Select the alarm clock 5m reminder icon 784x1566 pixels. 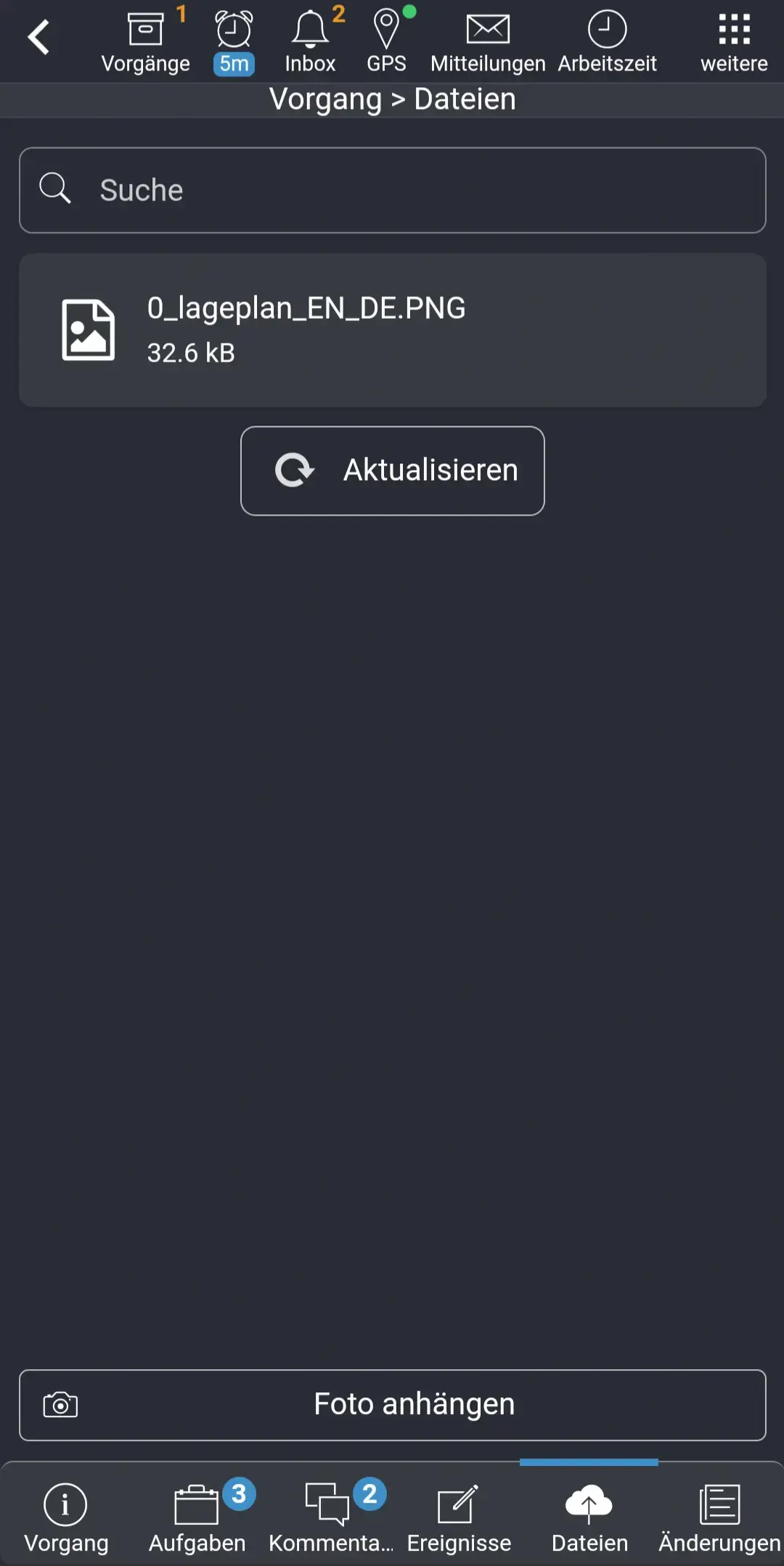(232, 29)
